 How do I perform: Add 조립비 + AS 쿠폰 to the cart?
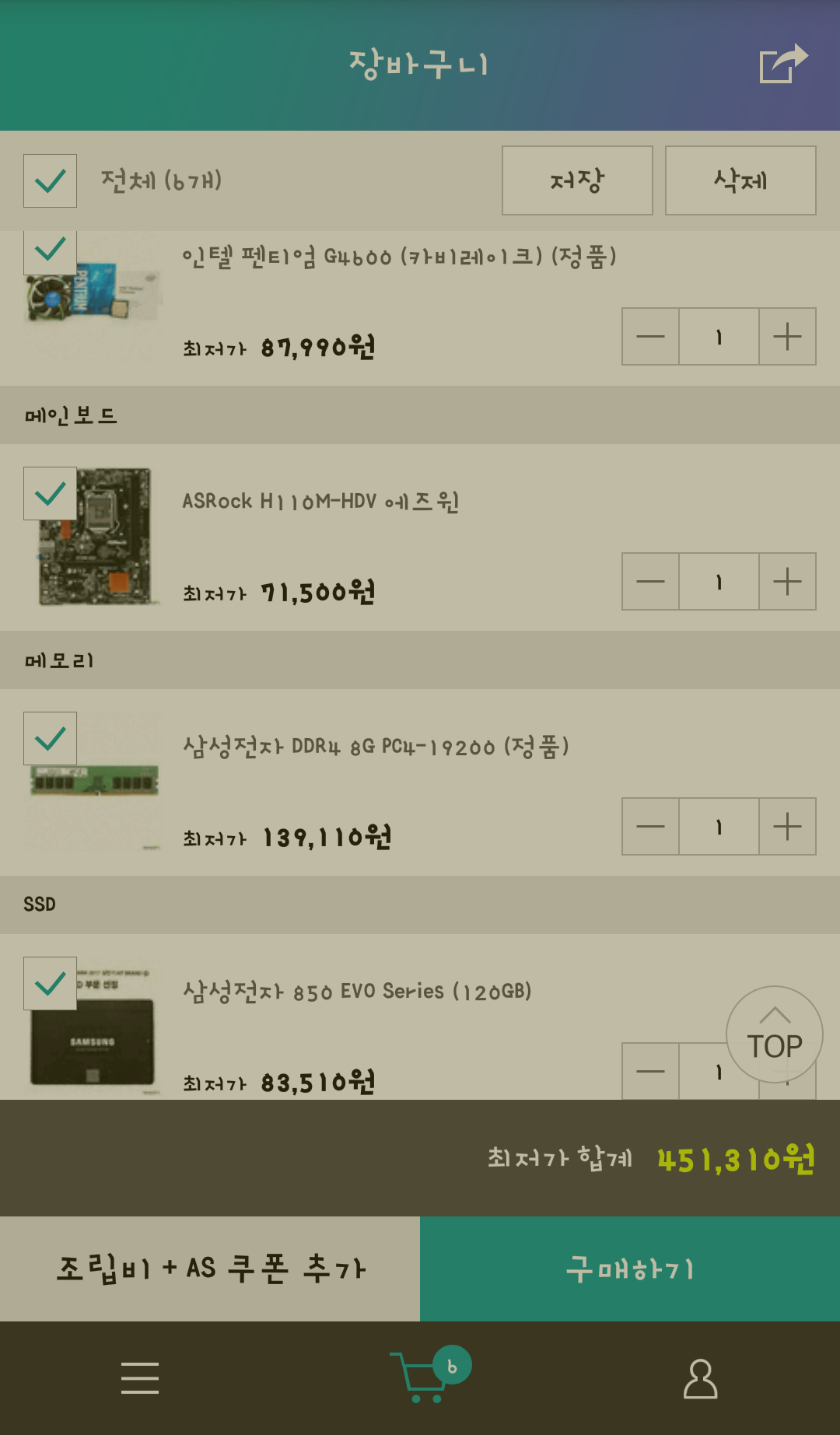(210, 1269)
